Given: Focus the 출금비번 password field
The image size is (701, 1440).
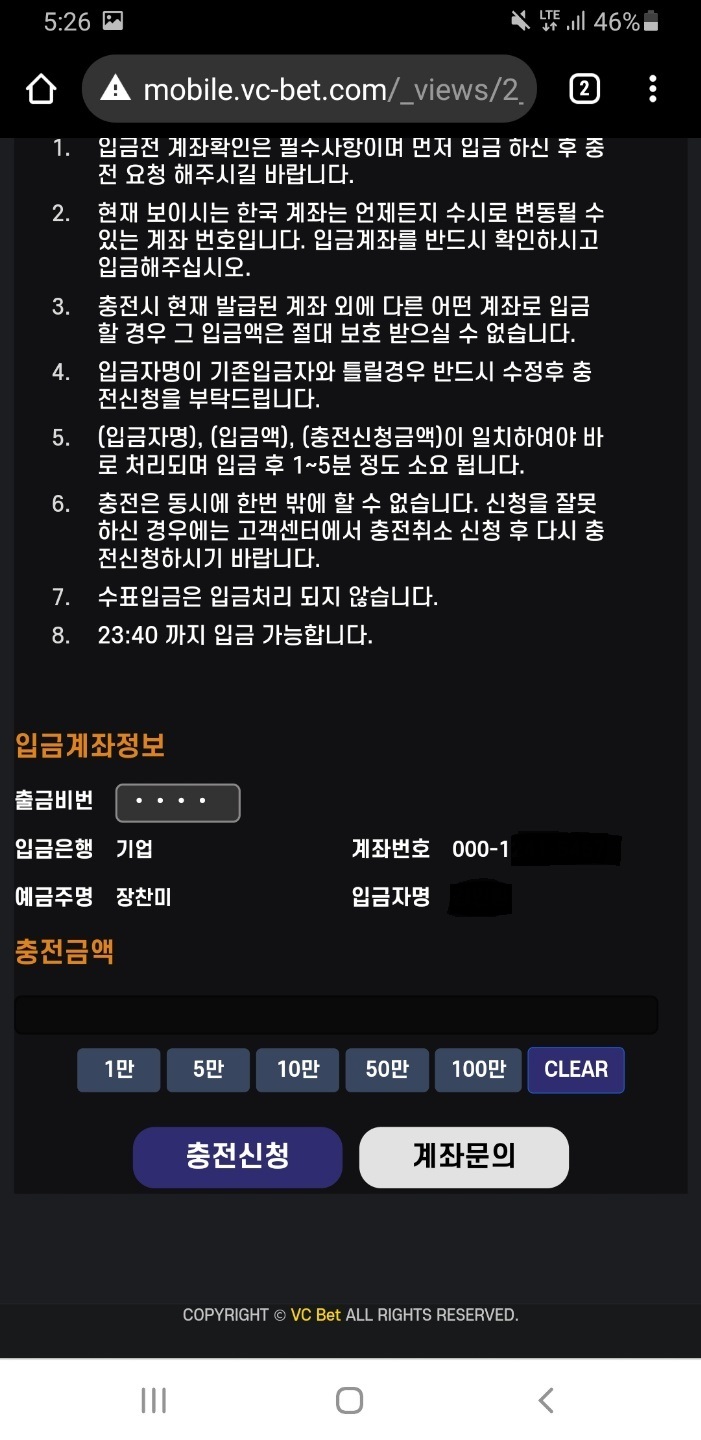Looking at the screenshot, I should coord(178,803).
